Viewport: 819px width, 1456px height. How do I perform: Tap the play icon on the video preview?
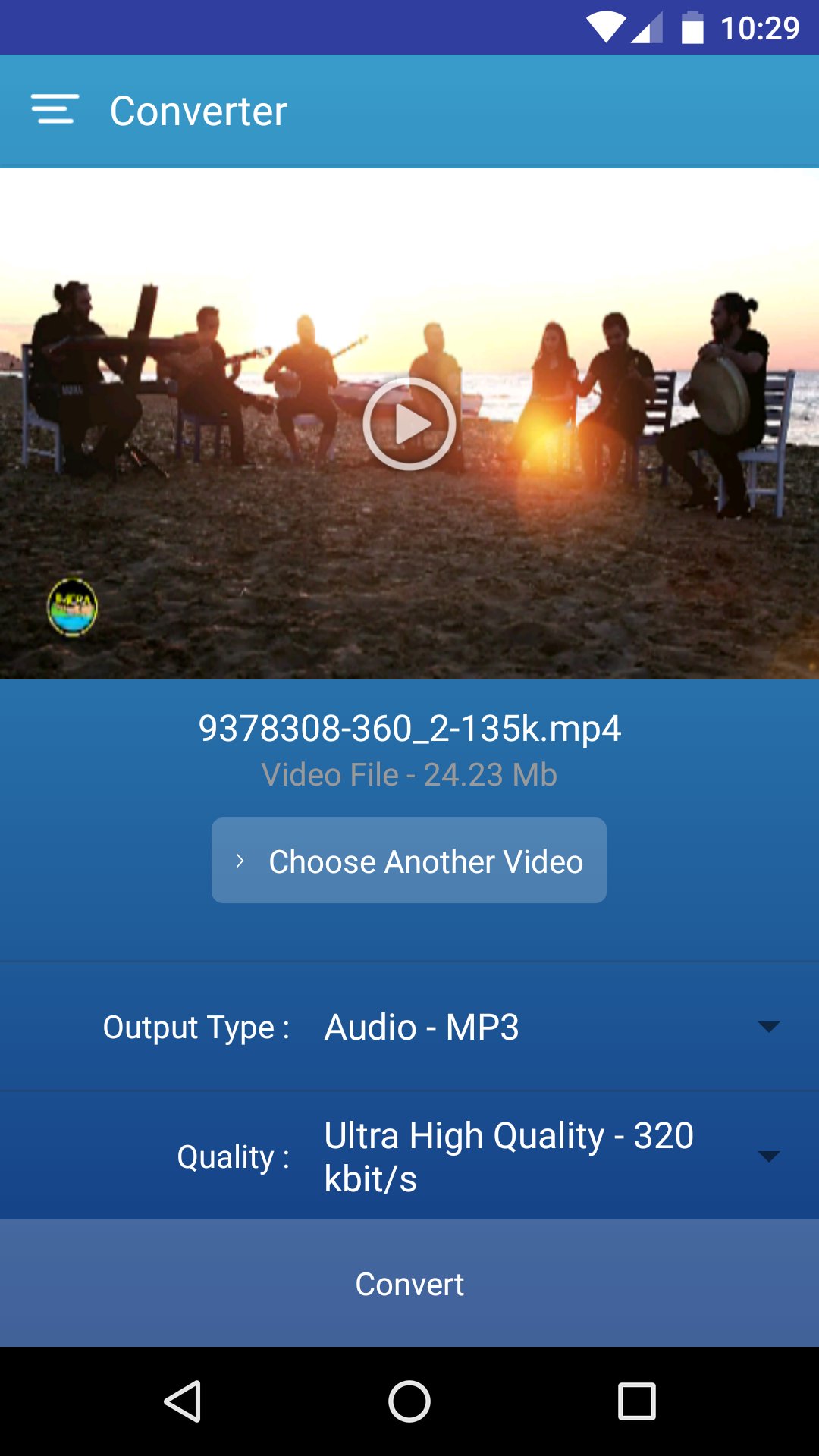[x=409, y=423]
